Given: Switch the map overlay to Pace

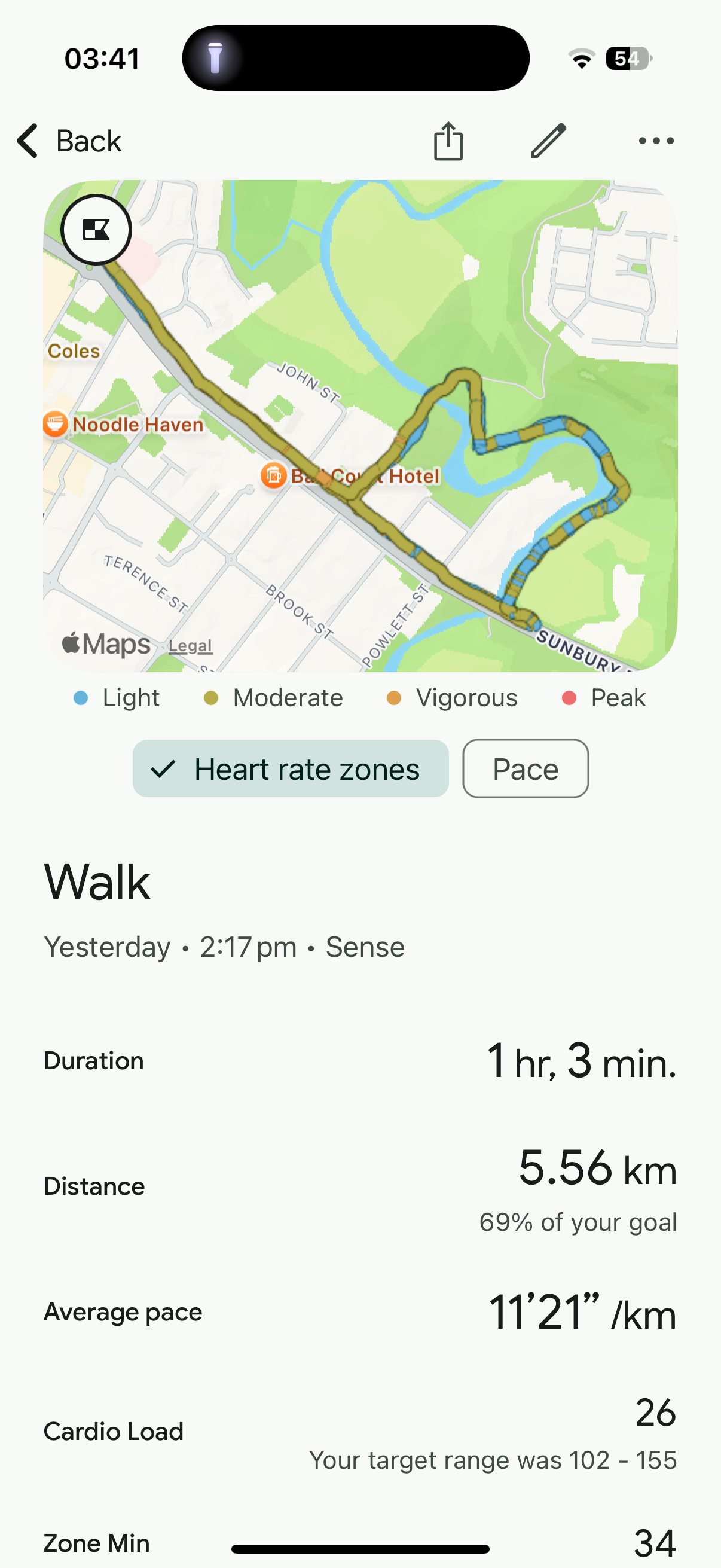Looking at the screenshot, I should [x=525, y=769].
